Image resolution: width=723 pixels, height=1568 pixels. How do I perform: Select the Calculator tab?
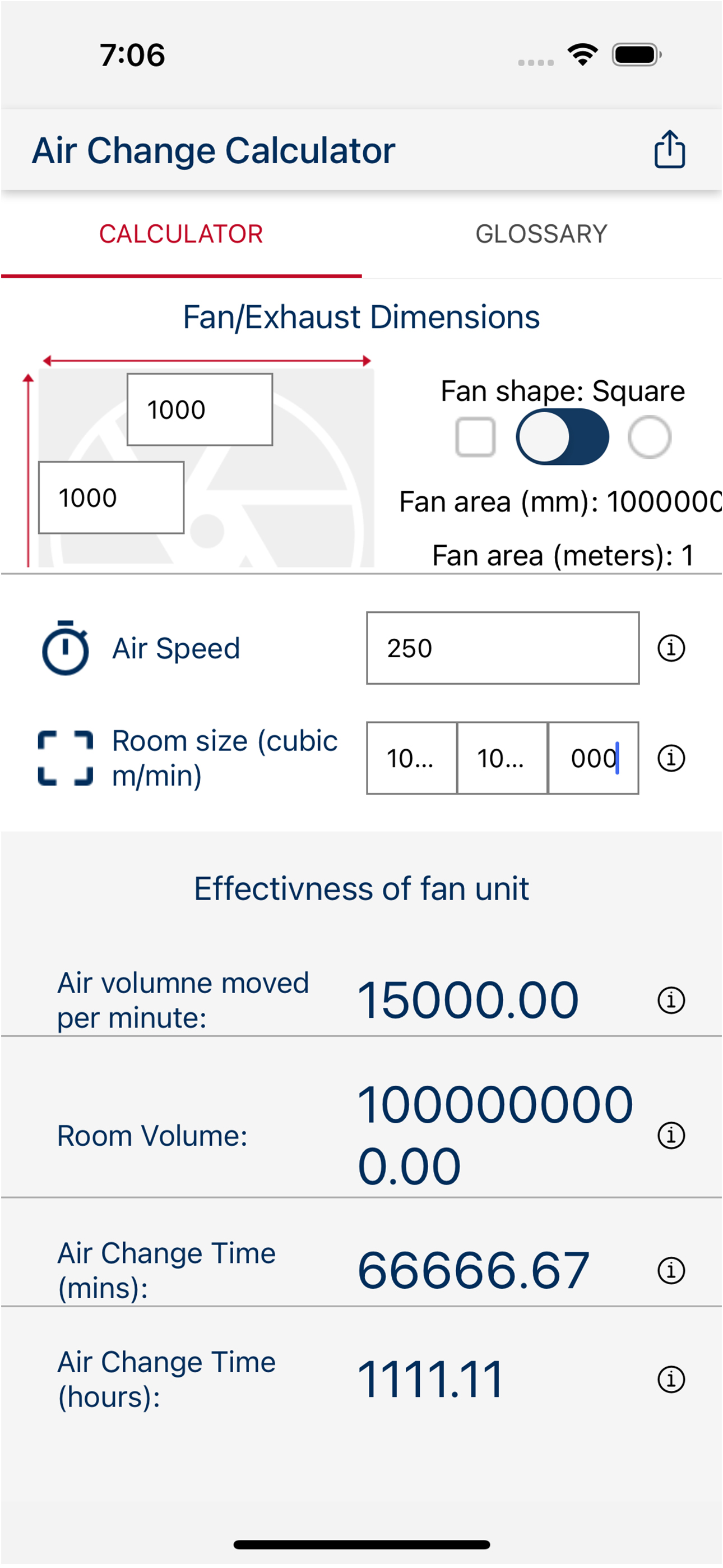(182, 234)
